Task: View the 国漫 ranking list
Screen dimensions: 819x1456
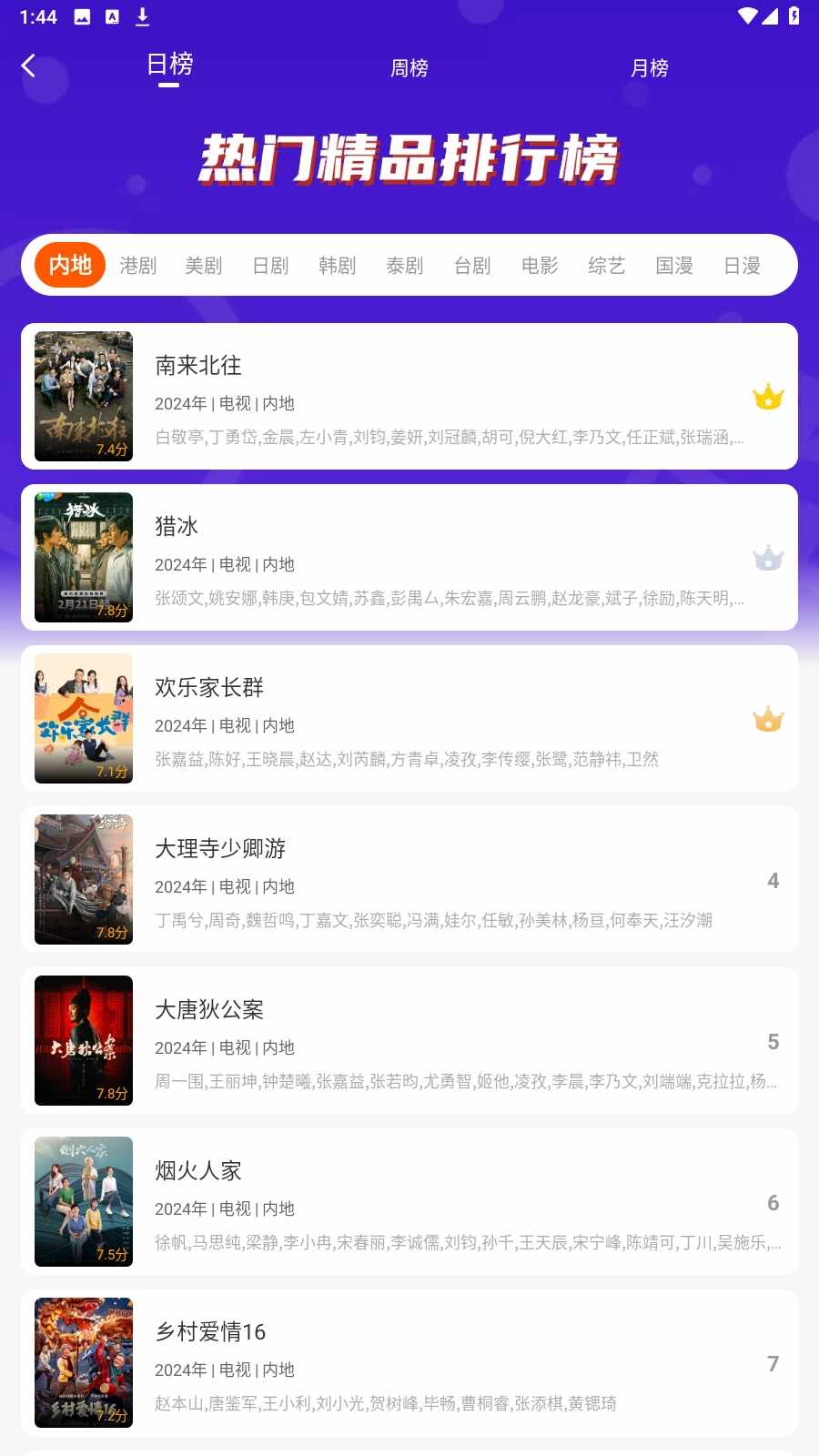Action: coord(674,266)
